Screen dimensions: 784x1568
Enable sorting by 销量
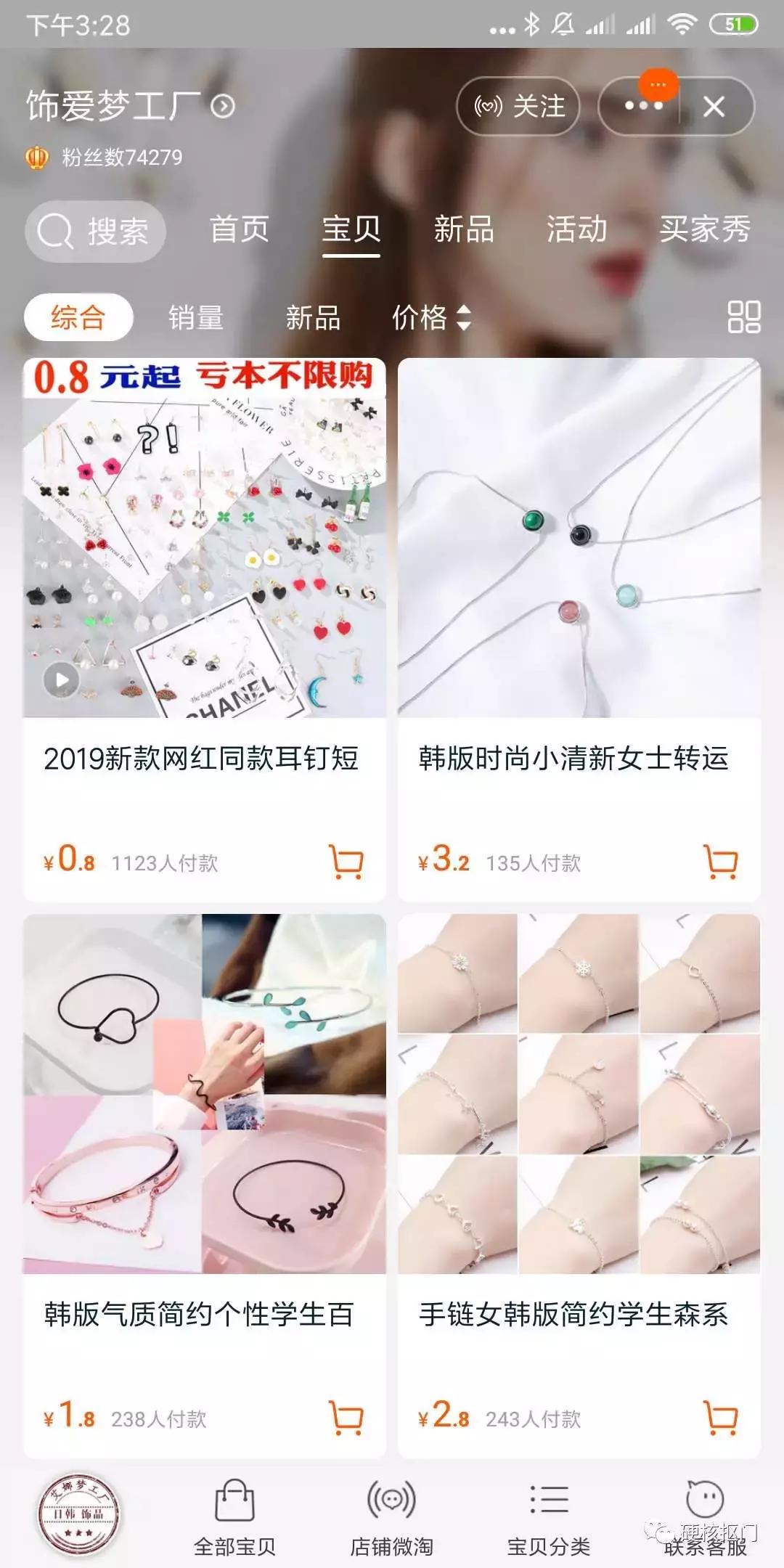coord(195,317)
